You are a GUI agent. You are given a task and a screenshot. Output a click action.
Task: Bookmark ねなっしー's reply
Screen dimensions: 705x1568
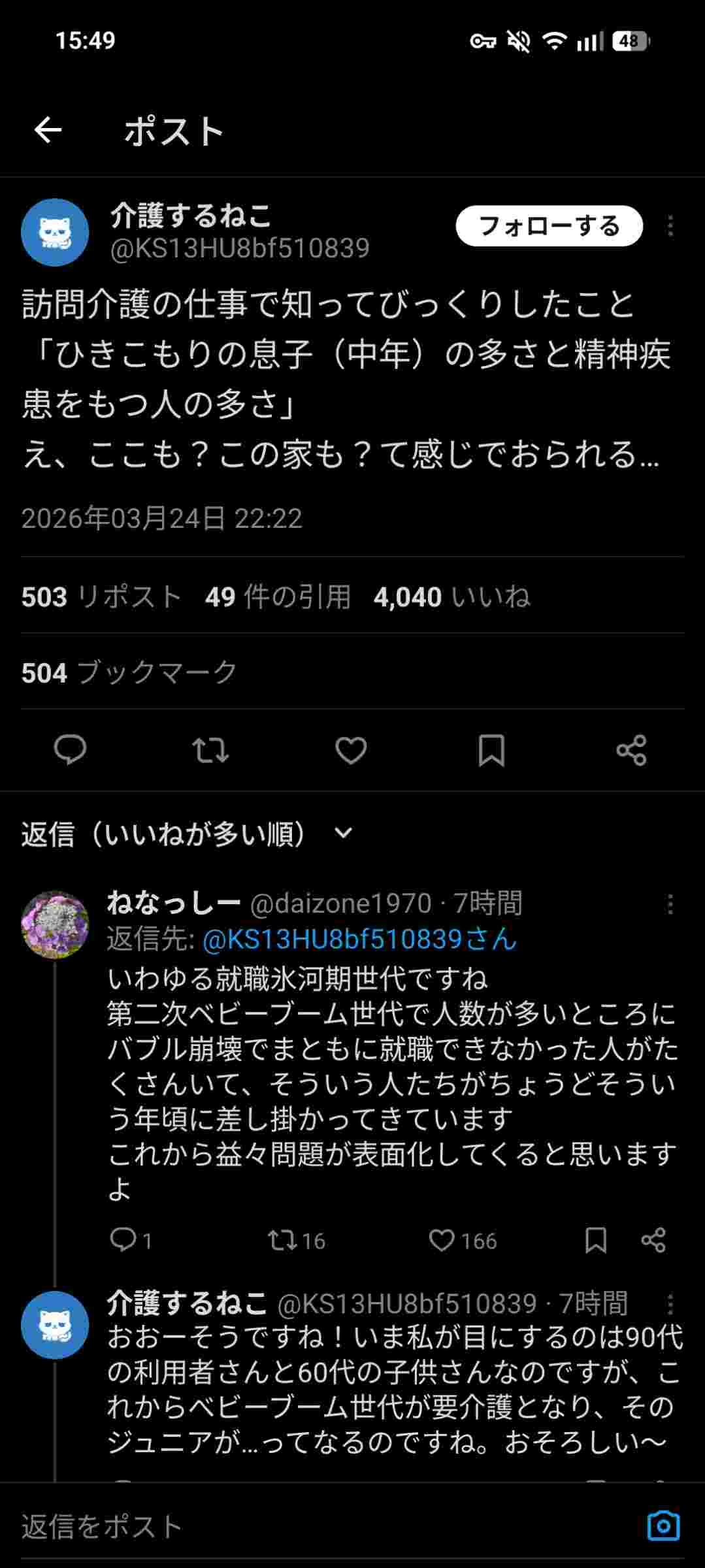pyautogui.click(x=595, y=1240)
